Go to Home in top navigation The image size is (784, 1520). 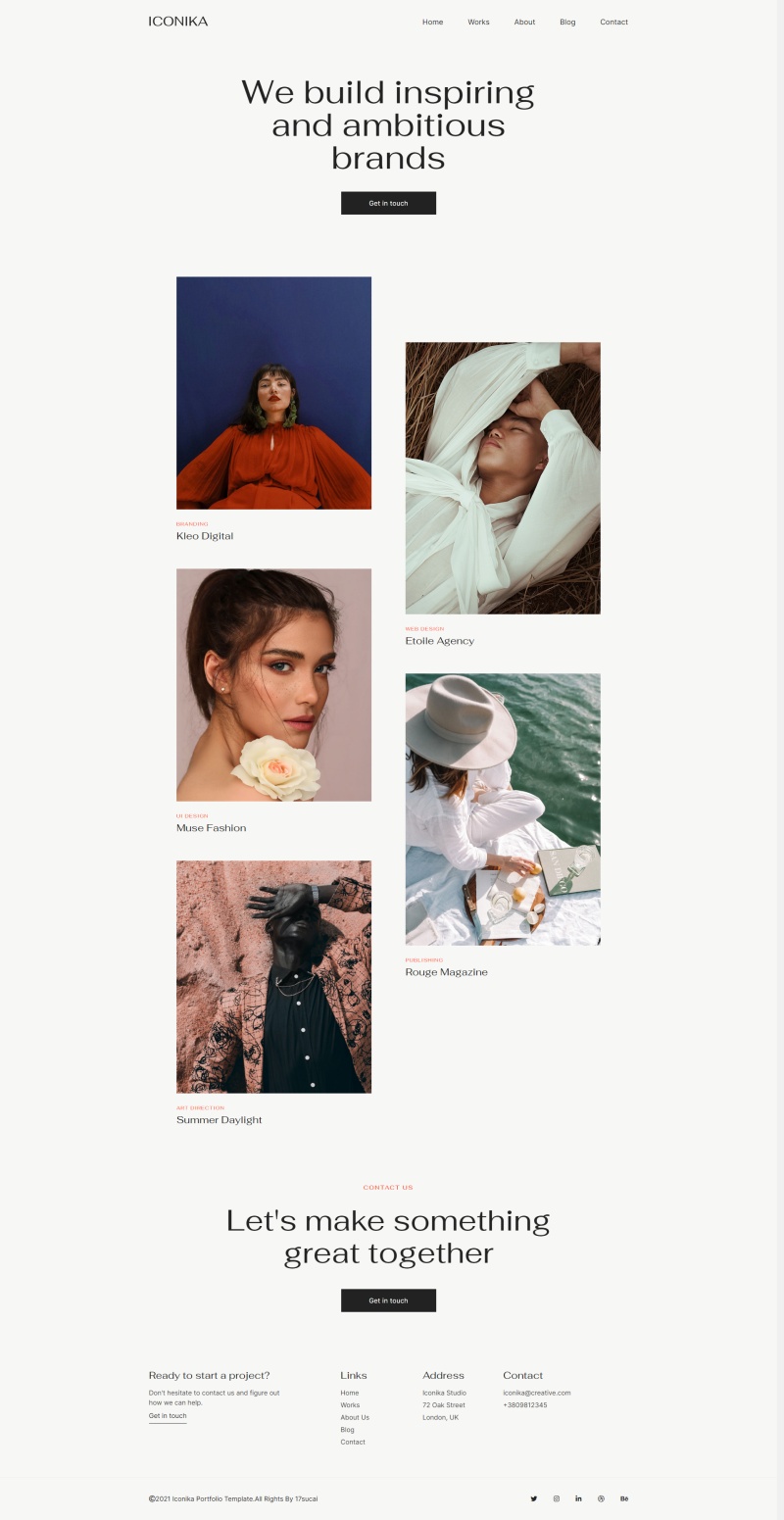click(x=432, y=22)
